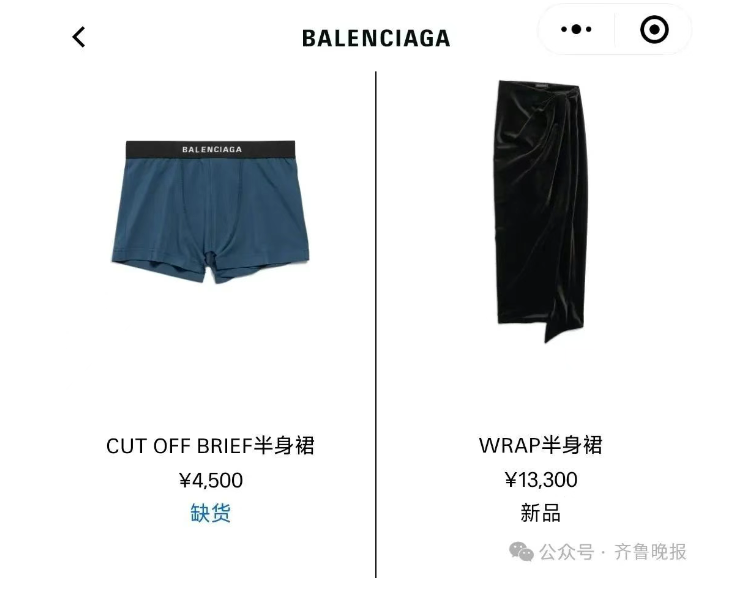Close the mini program with the circle button
This screenshot has width=732, height=606.
tap(654, 30)
